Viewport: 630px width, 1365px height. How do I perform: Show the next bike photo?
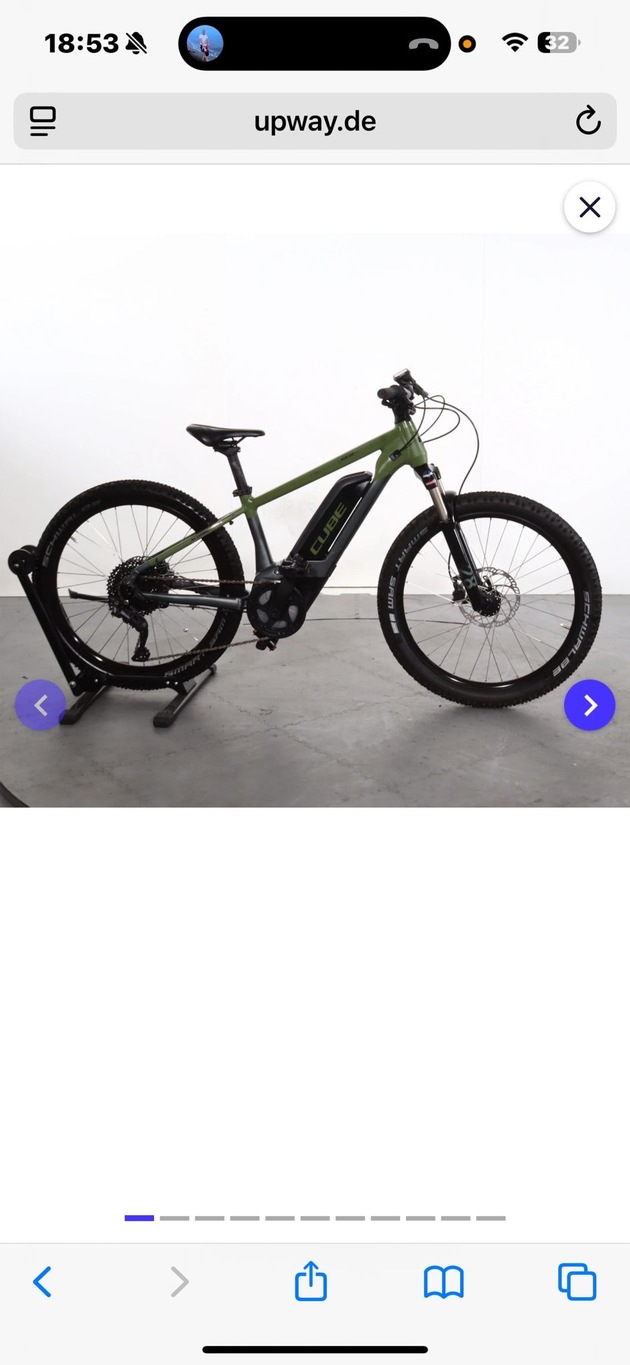click(x=589, y=705)
